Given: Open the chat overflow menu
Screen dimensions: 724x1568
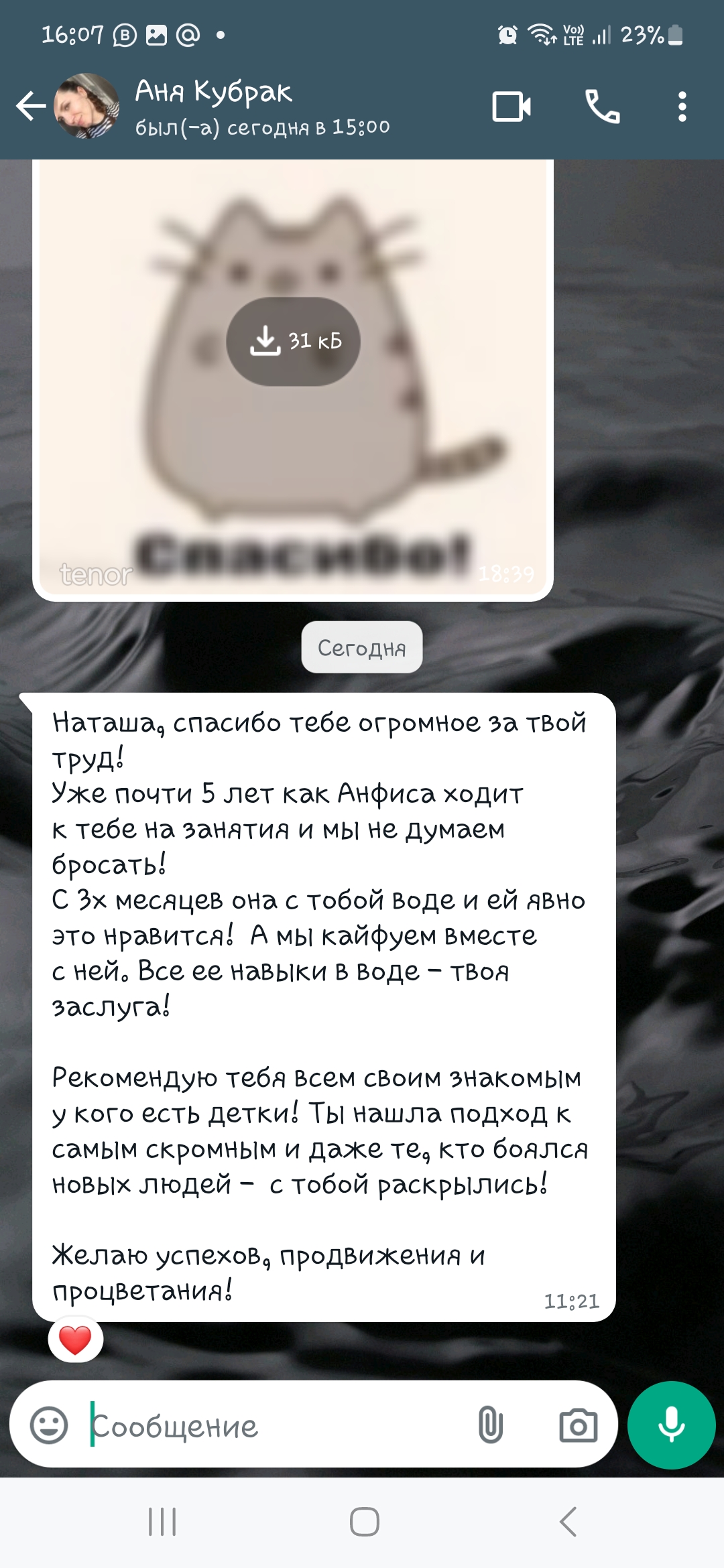Looking at the screenshot, I should coord(682,106).
